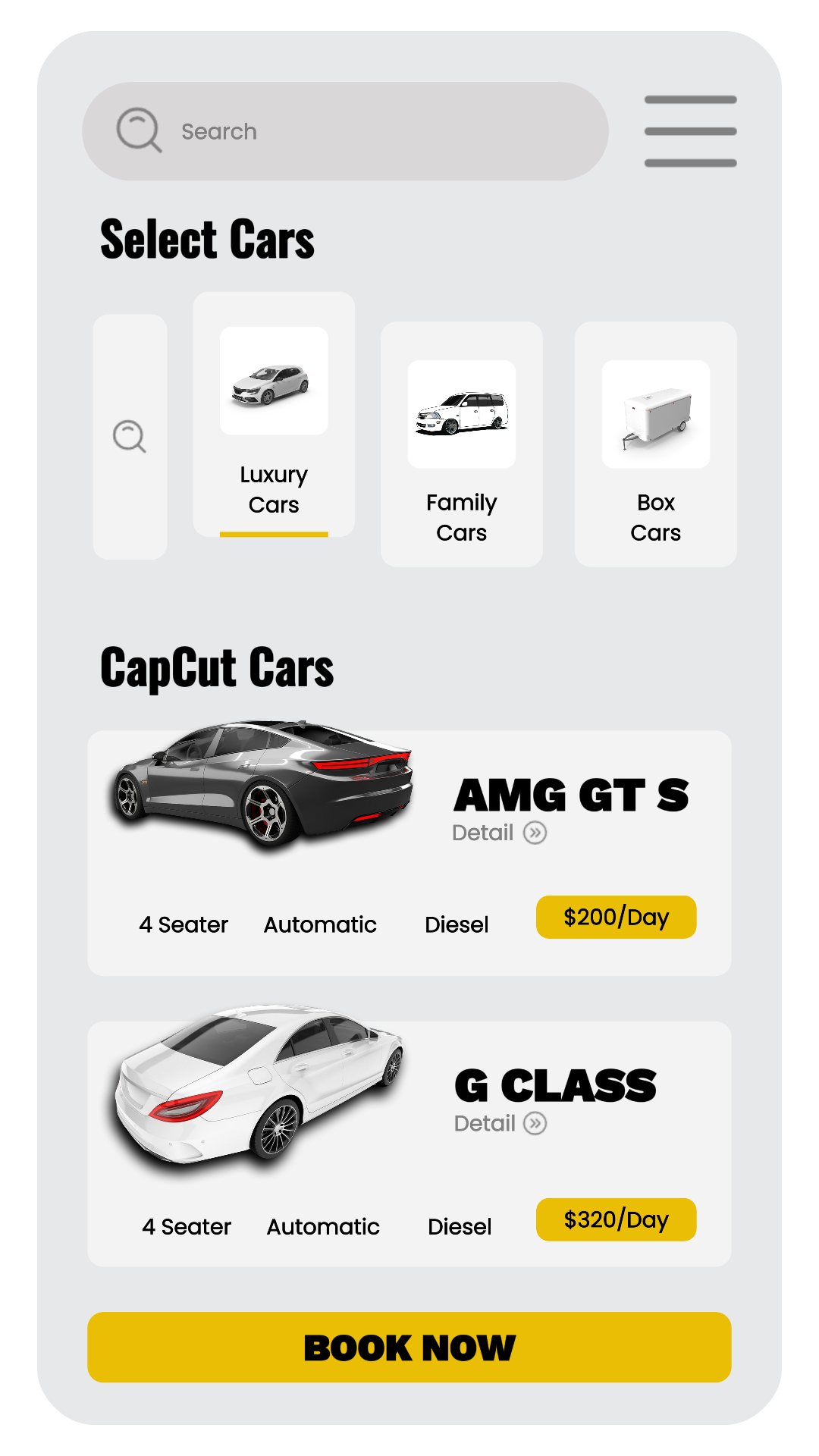819x1456 pixels.
Task: Switch to the Box Cars category
Action: [655, 444]
